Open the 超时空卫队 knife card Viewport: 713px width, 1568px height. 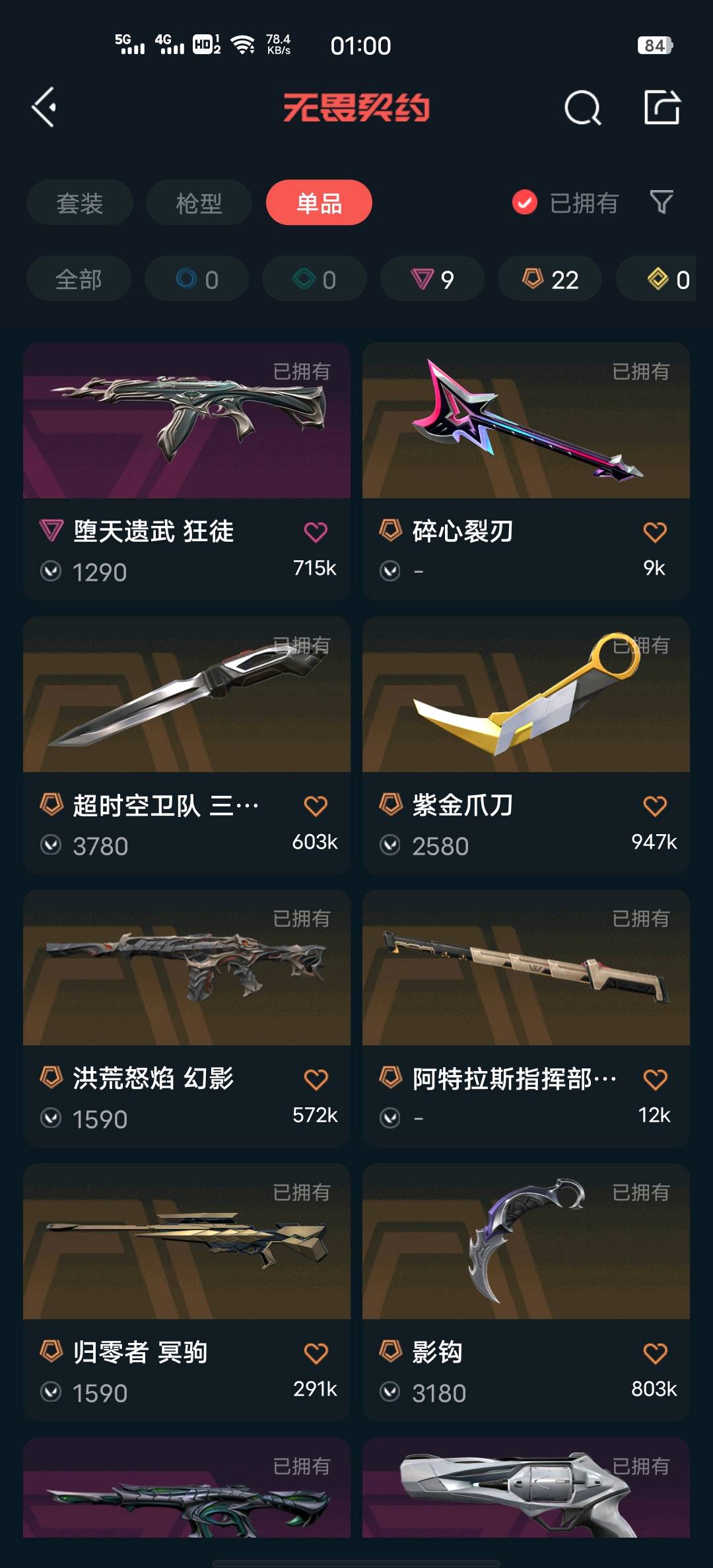coord(187,745)
